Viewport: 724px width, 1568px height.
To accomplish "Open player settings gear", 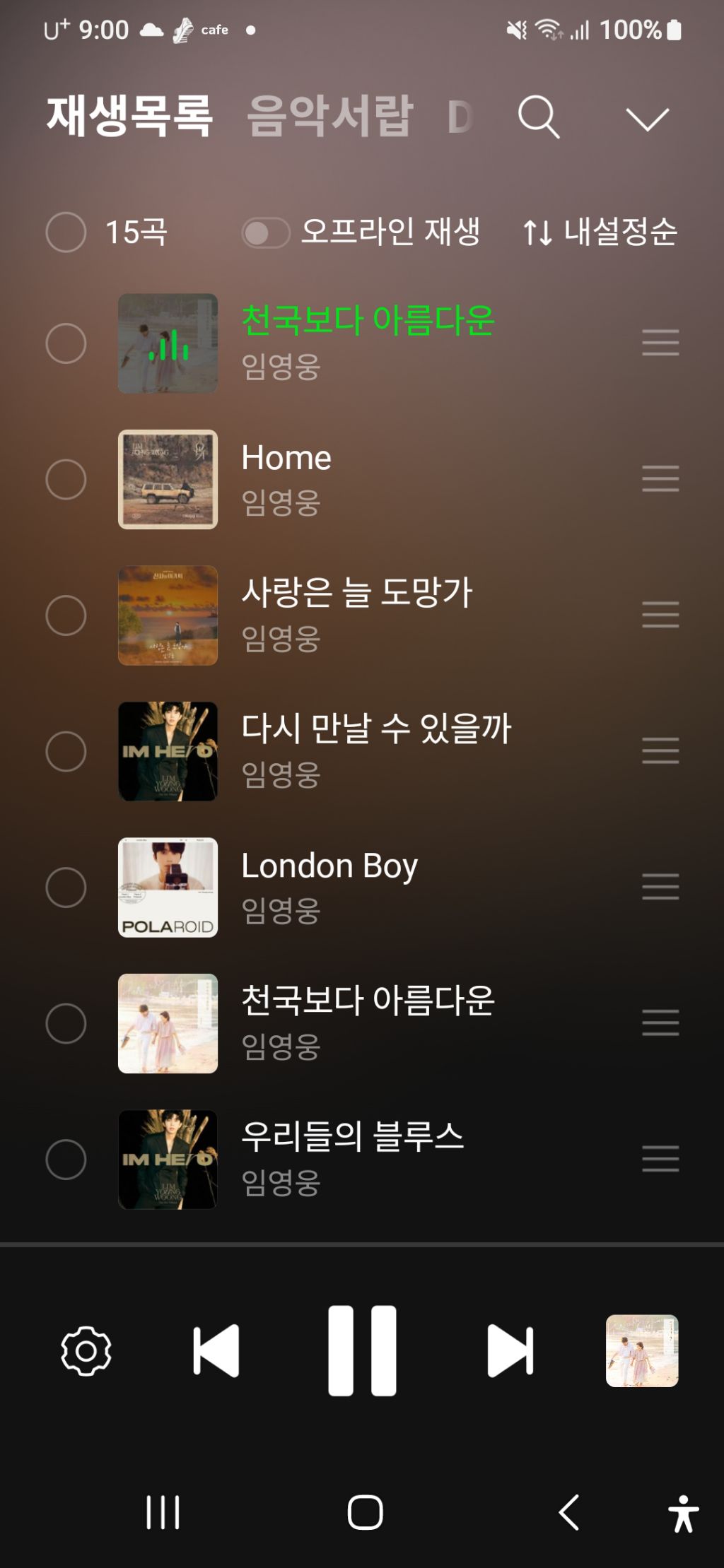I will [x=86, y=1351].
